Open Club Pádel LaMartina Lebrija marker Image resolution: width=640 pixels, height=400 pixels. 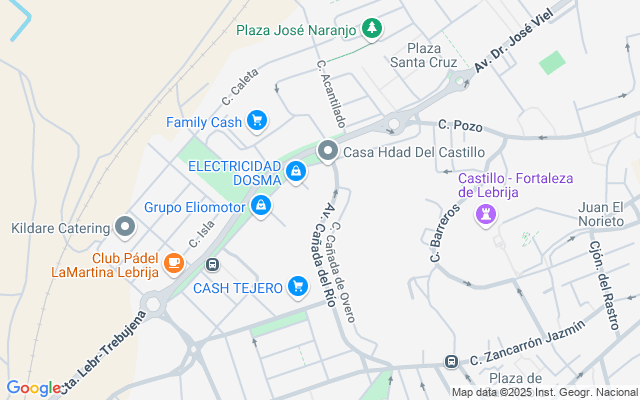(x=174, y=263)
